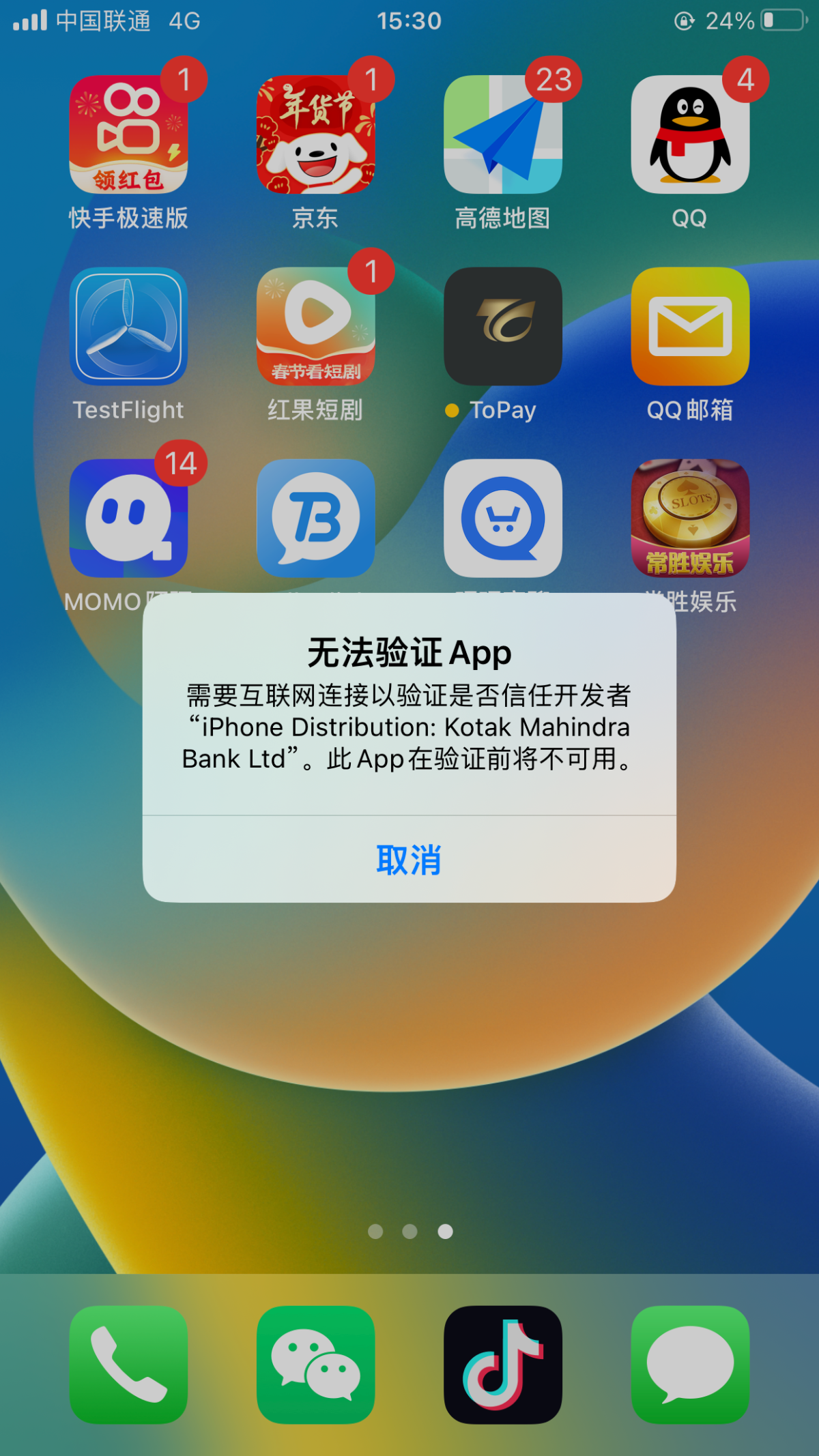
Task: Launch TikTok from the dock
Action: 503,1365
